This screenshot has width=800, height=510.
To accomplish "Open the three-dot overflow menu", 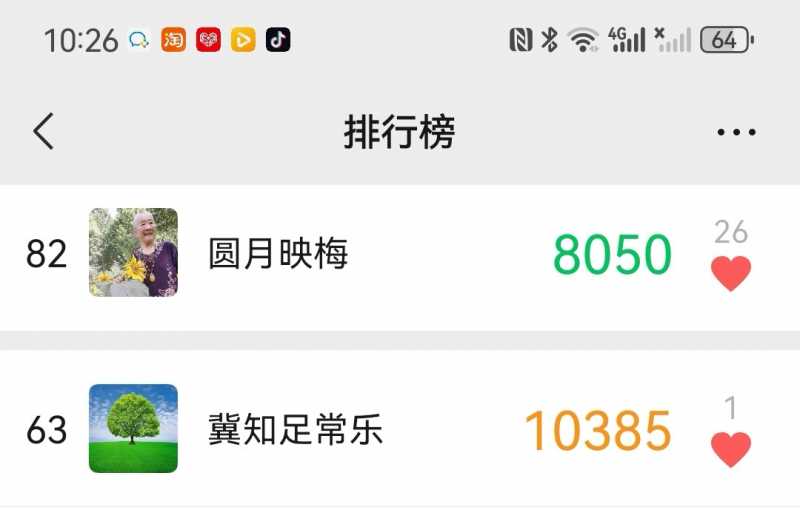I will pos(736,132).
